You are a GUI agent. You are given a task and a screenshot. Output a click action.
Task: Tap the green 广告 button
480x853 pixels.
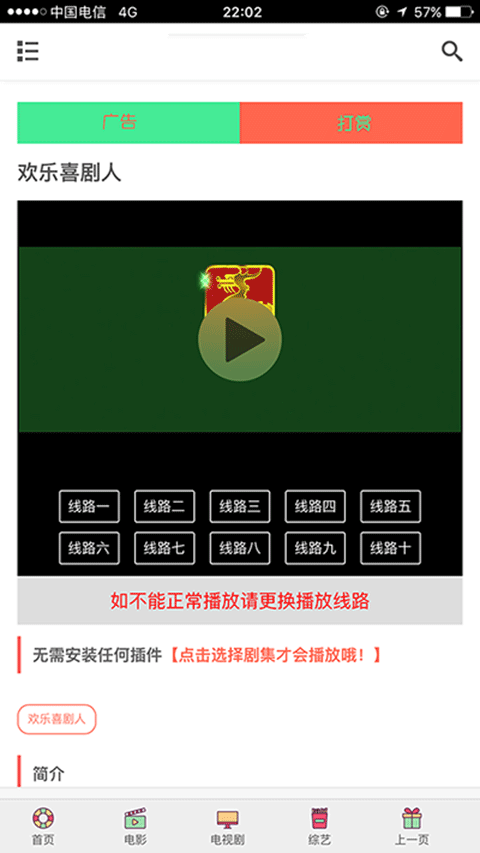[128, 123]
